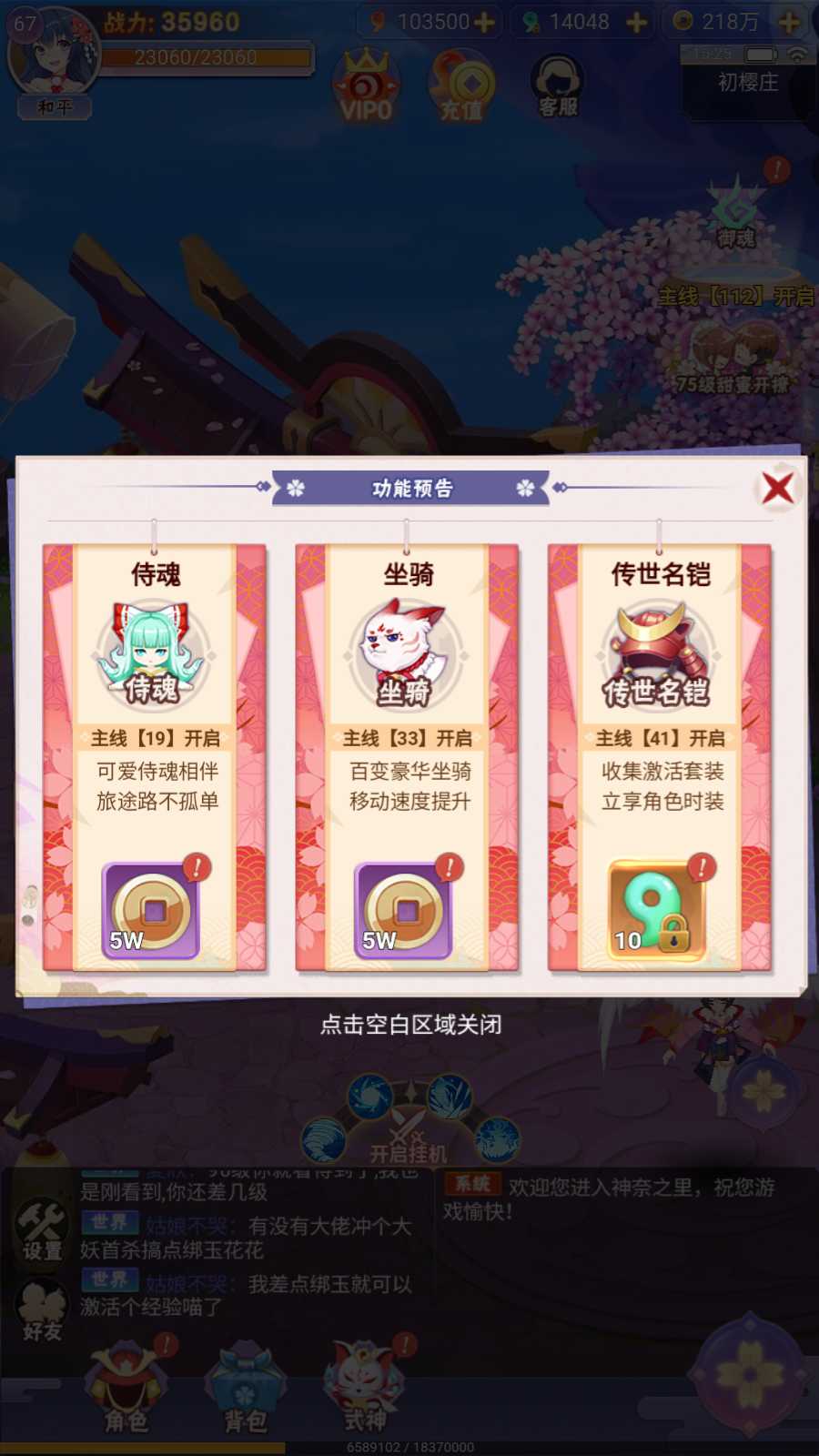Open the 御魂 icon
Image resolution: width=819 pixels, height=1456 pixels.
click(736, 214)
